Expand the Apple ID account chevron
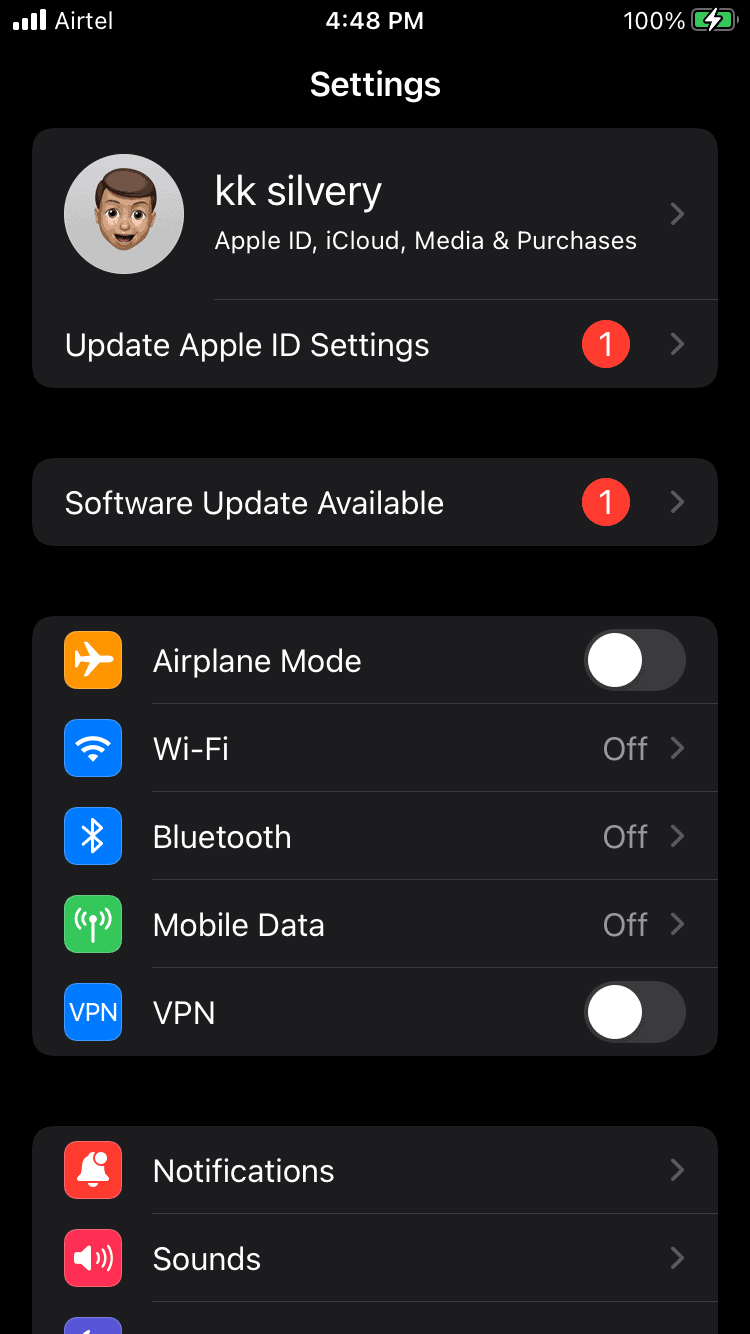This screenshot has width=750, height=1334. pyautogui.click(x=677, y=213)
